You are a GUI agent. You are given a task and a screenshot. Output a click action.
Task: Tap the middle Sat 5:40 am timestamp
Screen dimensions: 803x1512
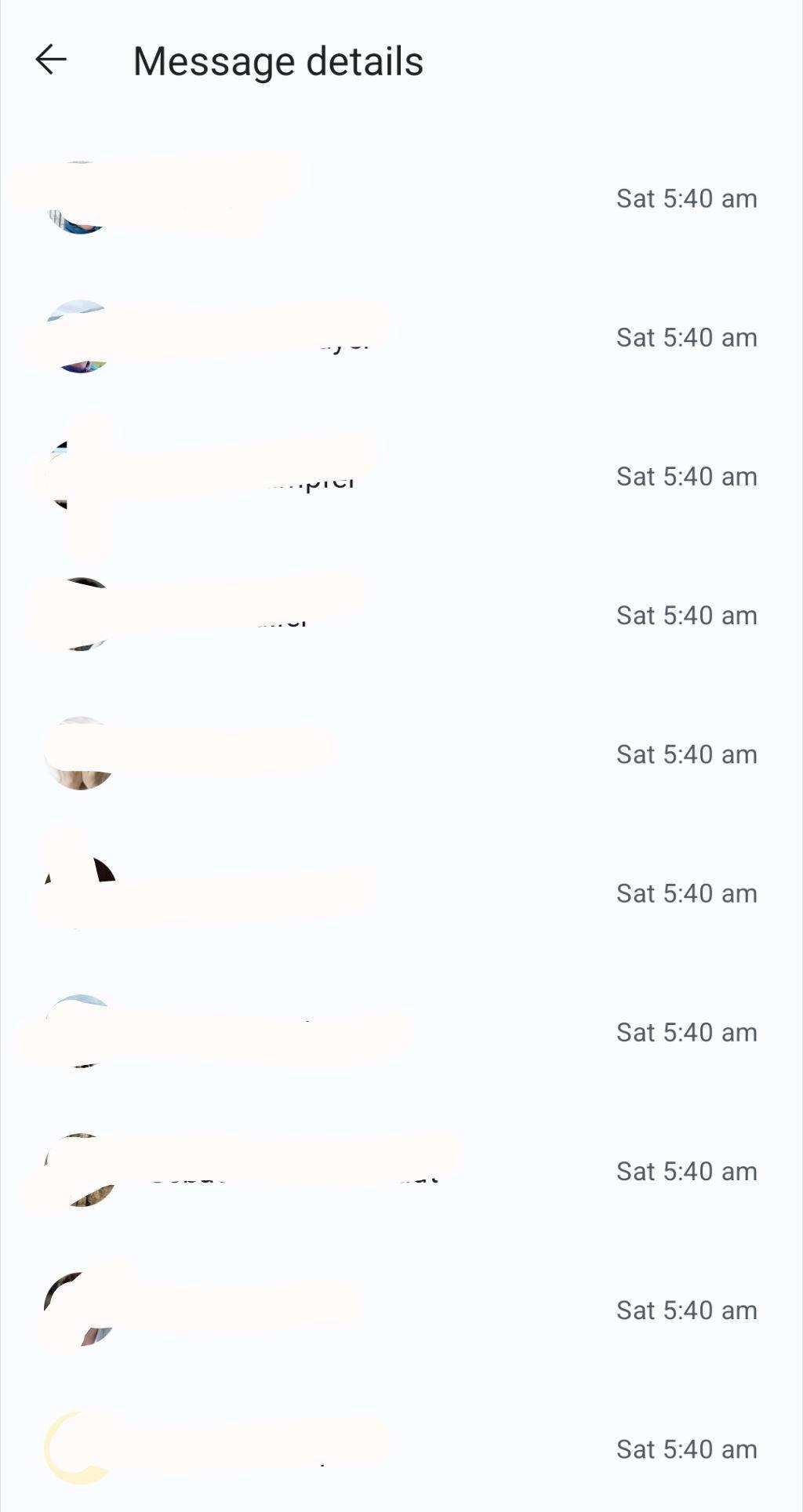click(685, 754)
